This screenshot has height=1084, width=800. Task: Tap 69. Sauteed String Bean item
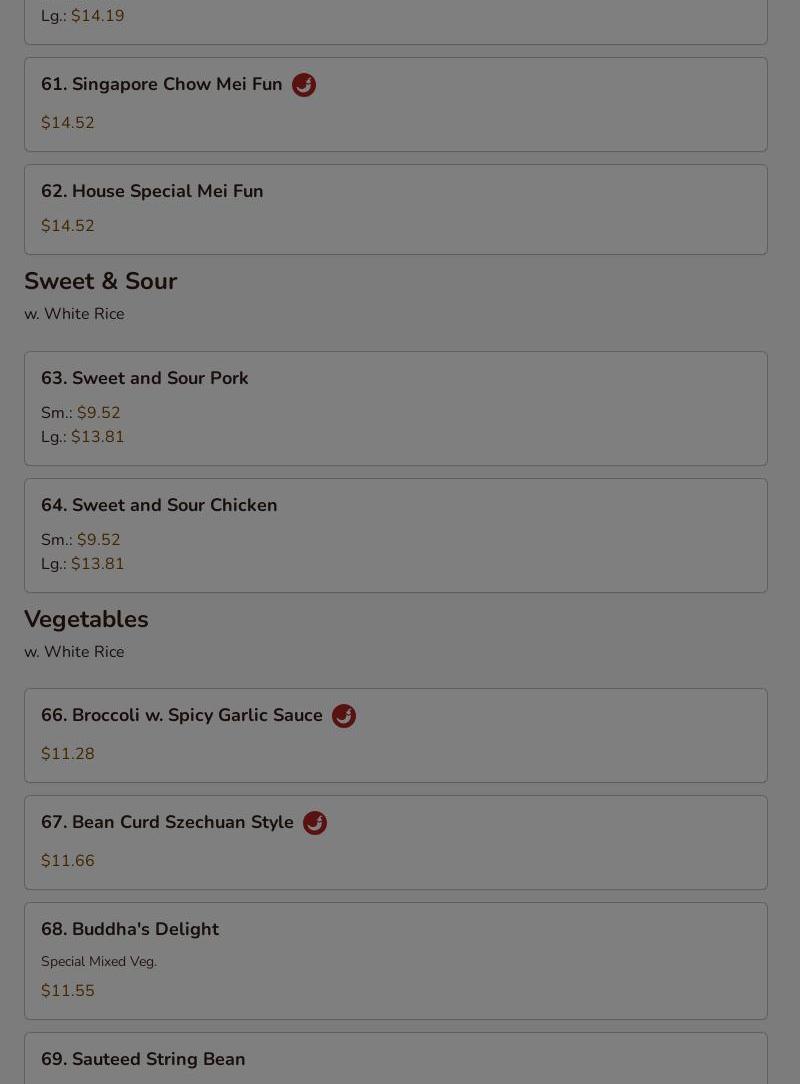click(x=396, y=1058)
